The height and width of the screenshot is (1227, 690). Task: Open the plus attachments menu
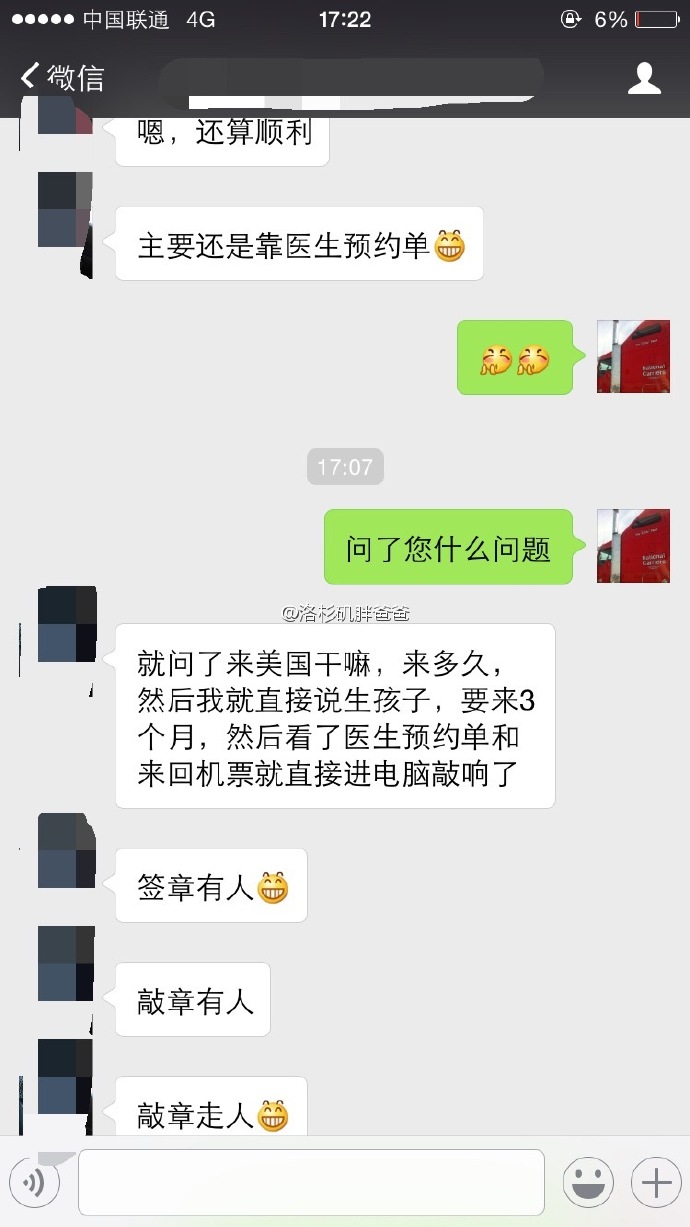[655, 1183]
